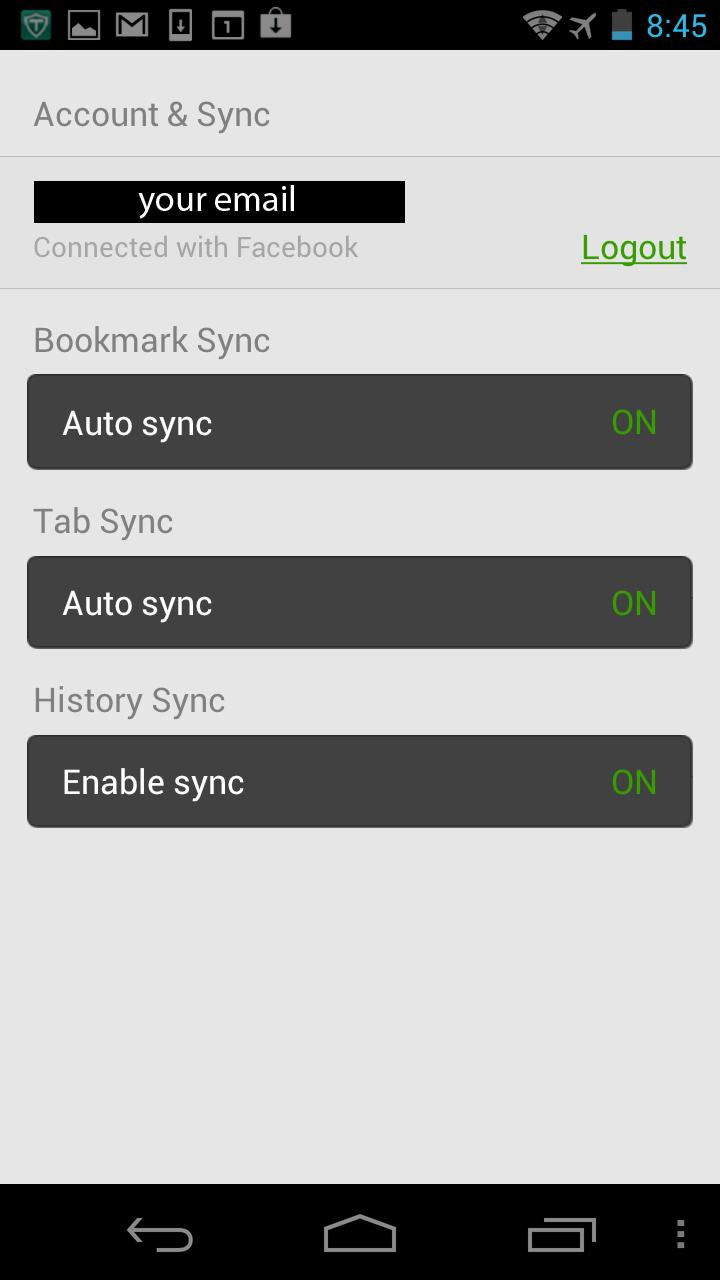Go back using the system back button
Viewport: 720px width, 1280px height.
(x=160, y=1235)
